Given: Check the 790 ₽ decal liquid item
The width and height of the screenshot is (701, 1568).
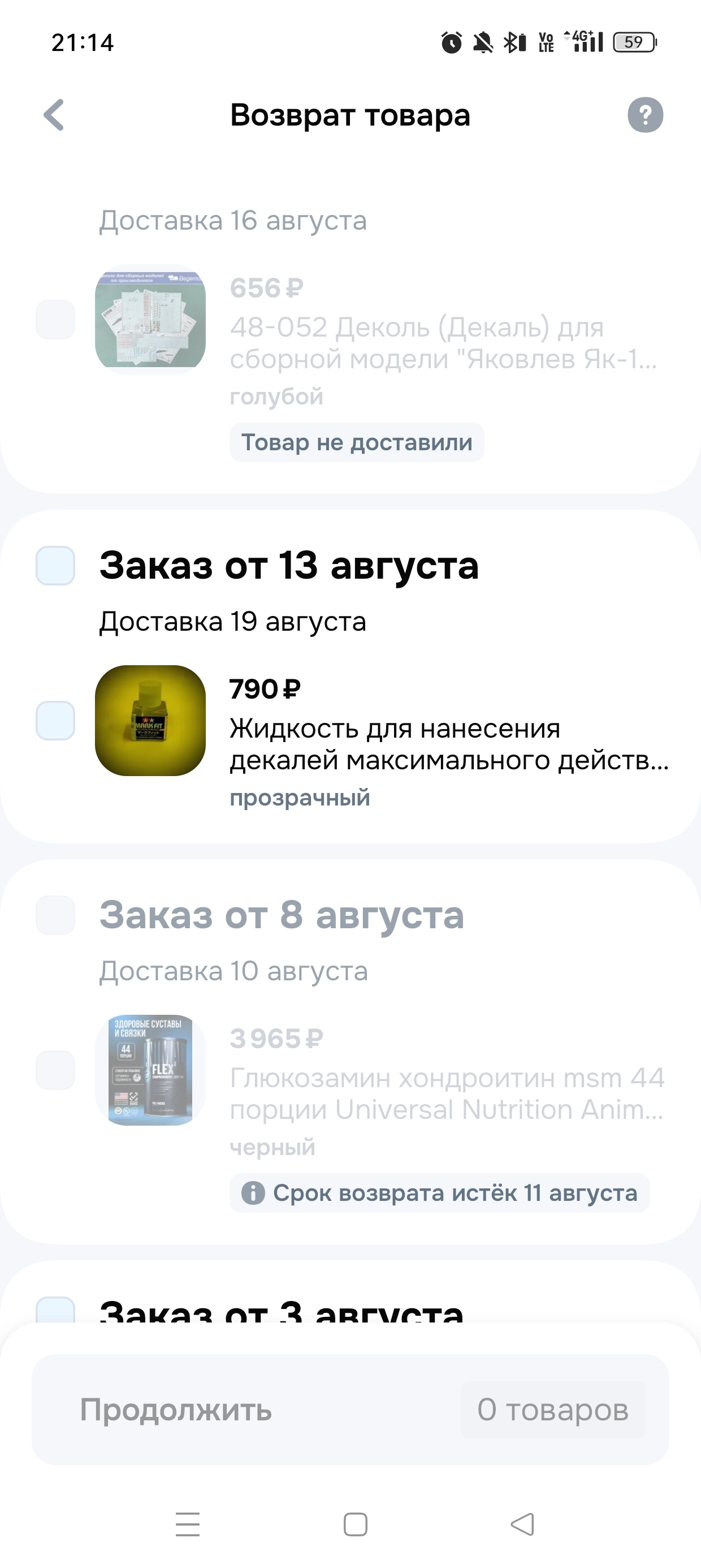Looking at the screenshot, I should (x=55, y=721).
